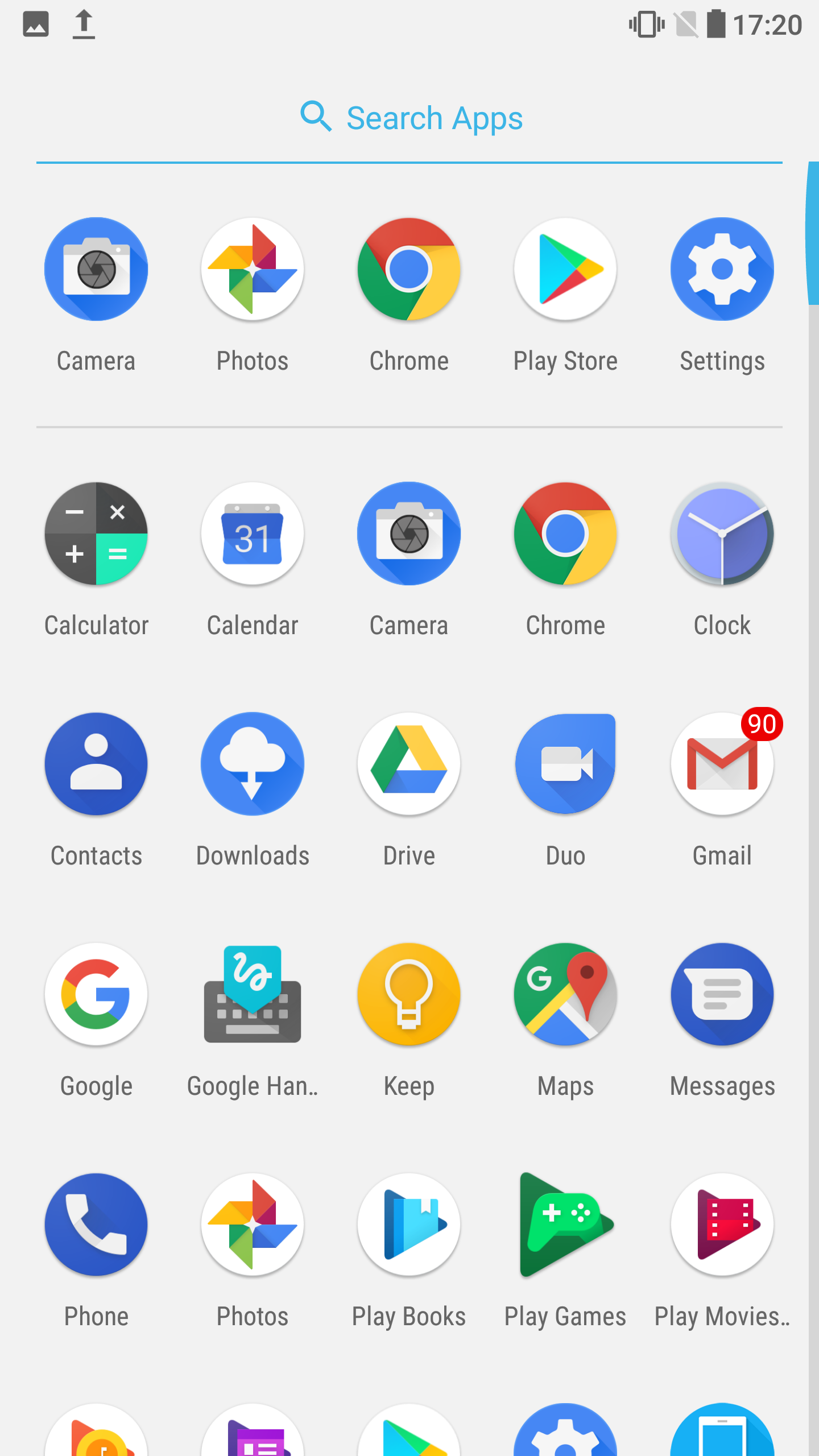Open the Keep notes app
The image size is (819, 1456).
(409, 994)
